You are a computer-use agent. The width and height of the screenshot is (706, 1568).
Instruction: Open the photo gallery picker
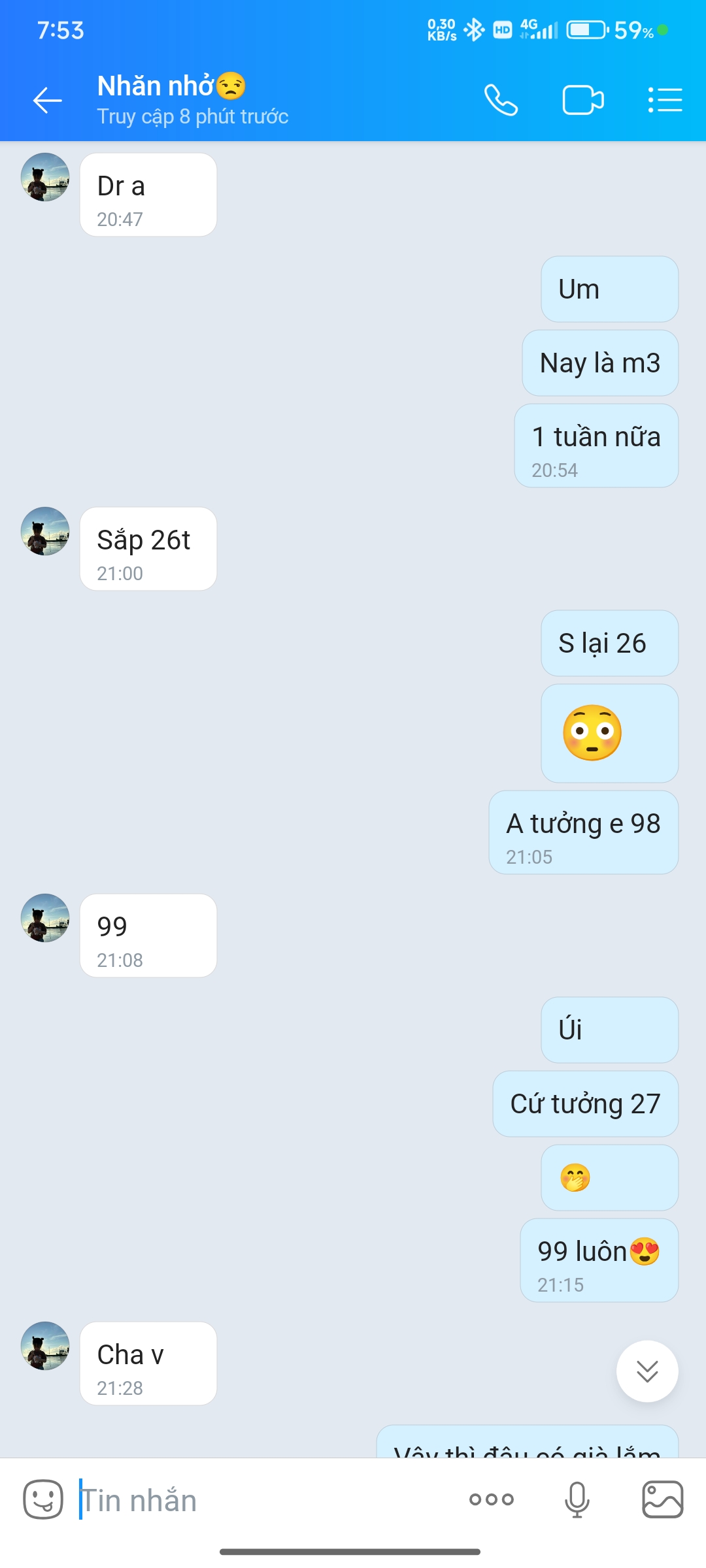(x=662, y=1499)
